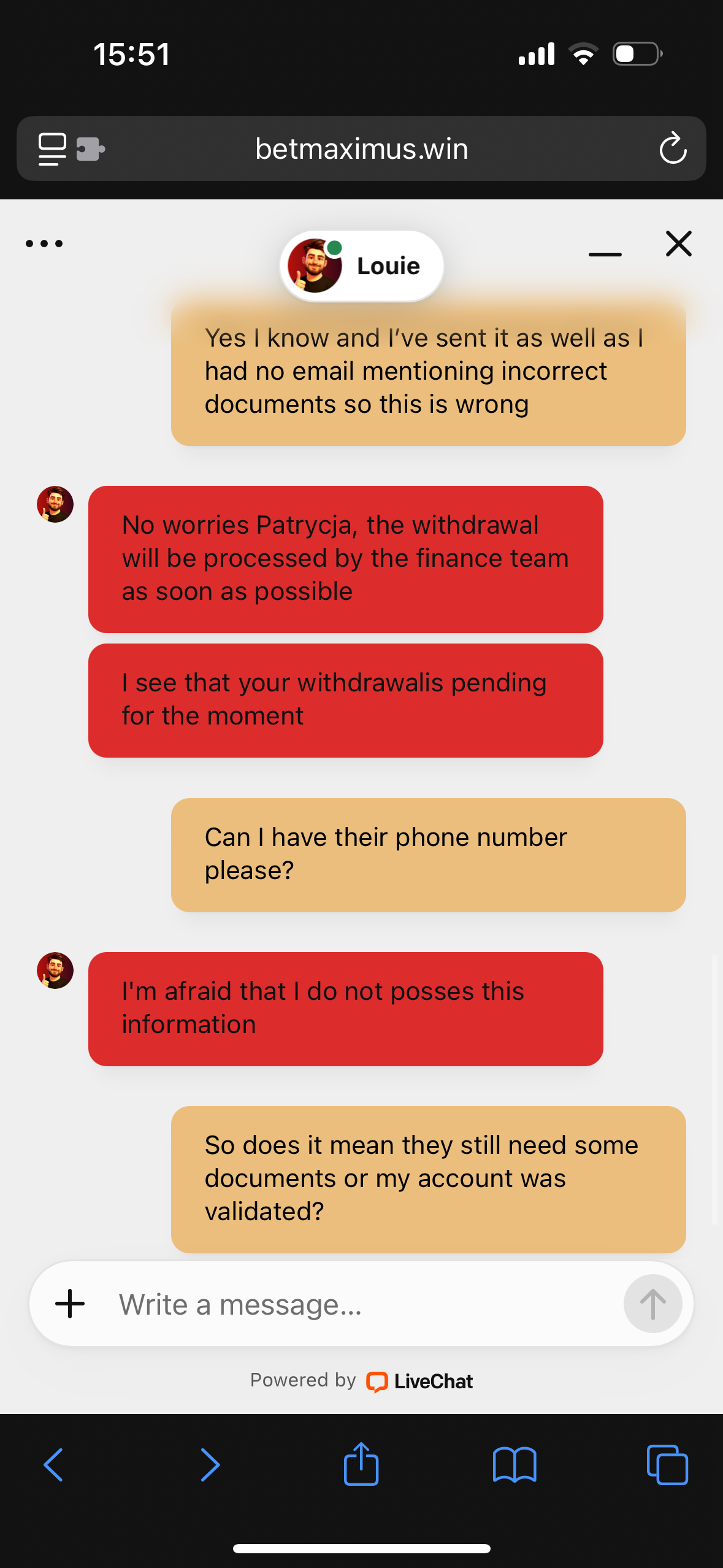Open the browser extensions puzzle icon
The image size is (723, 1568).
[x=90, y=148]
